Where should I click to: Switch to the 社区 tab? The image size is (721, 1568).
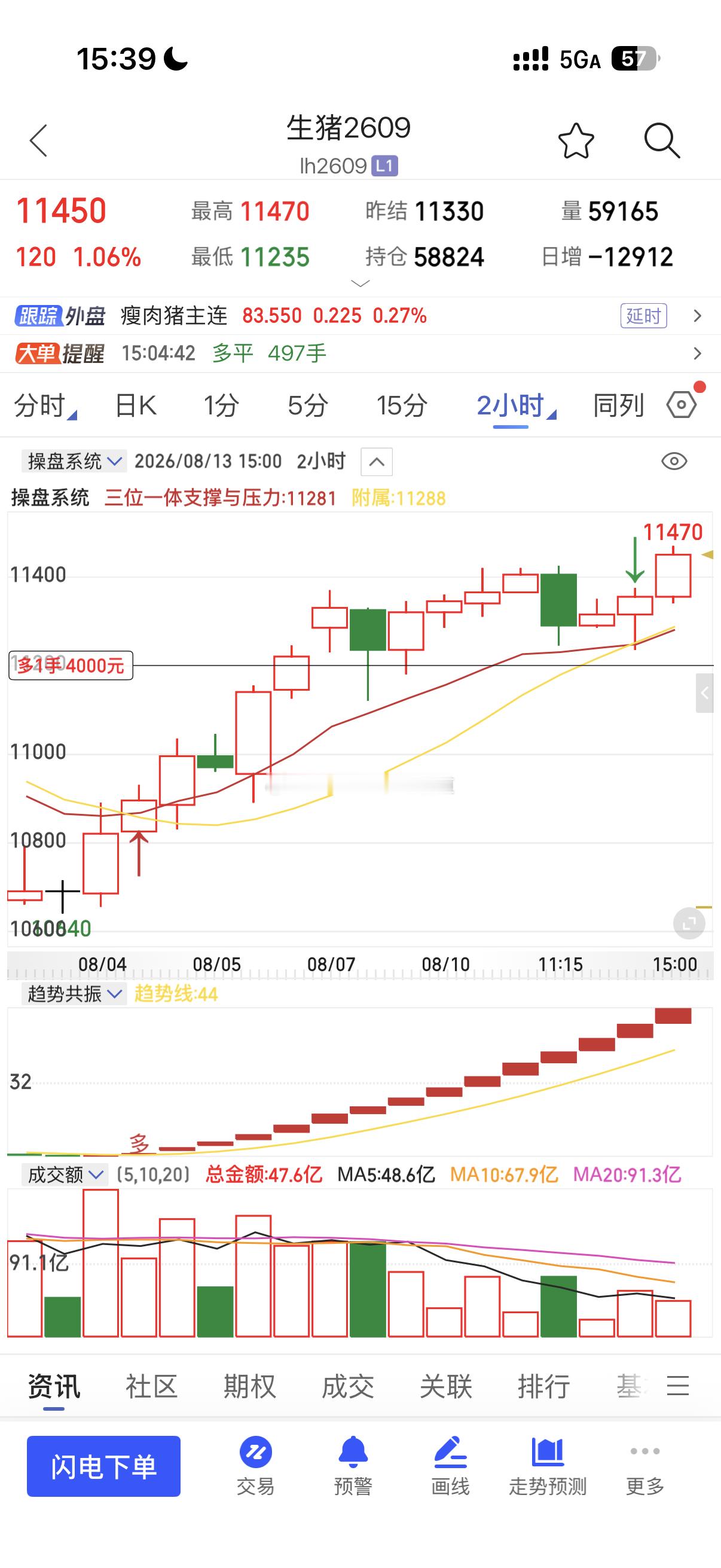pos(151,1386)
